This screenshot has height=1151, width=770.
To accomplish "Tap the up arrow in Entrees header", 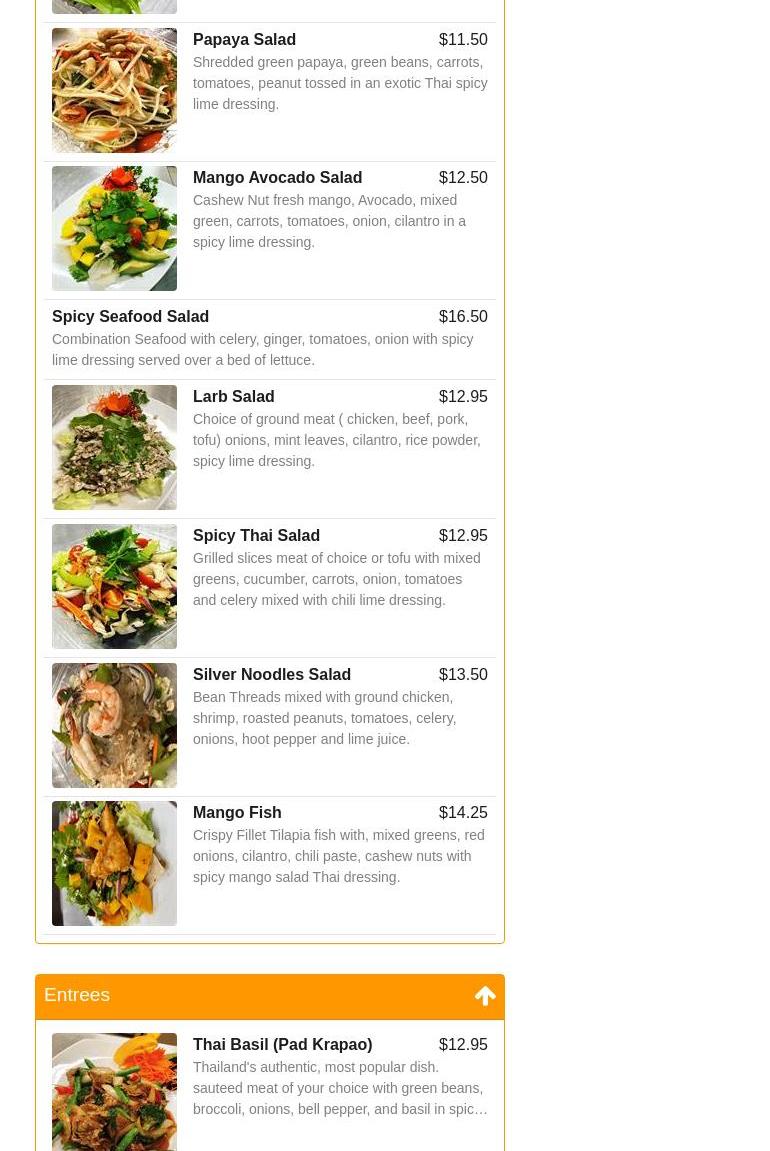I will tap(485, 996).
